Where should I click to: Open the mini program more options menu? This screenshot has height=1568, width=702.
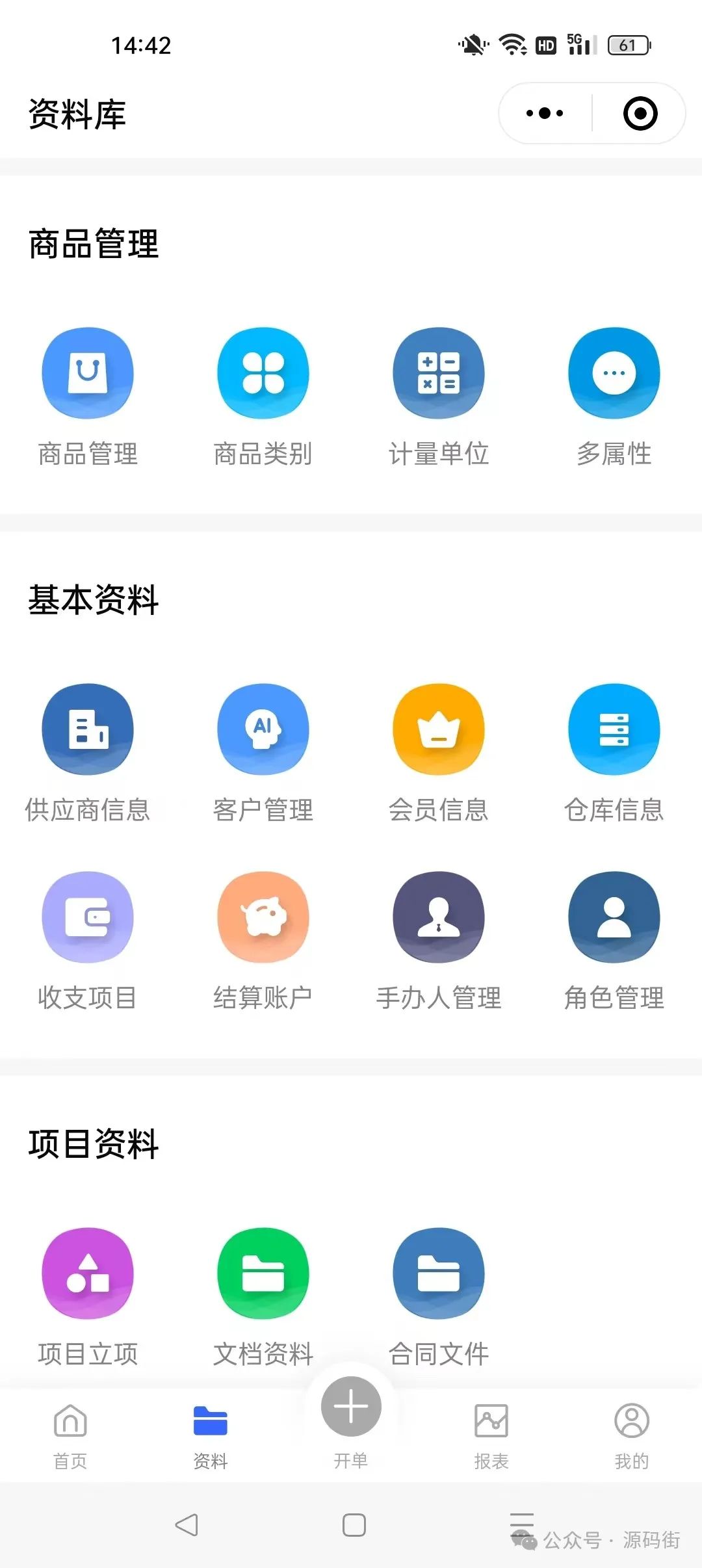coord(545,114)
